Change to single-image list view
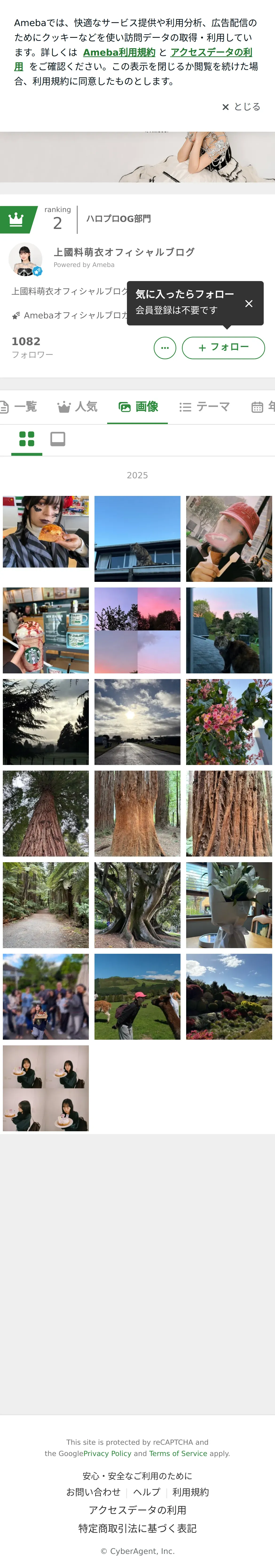This screenshot has height=1568, width=275. [x=58, y=439]
